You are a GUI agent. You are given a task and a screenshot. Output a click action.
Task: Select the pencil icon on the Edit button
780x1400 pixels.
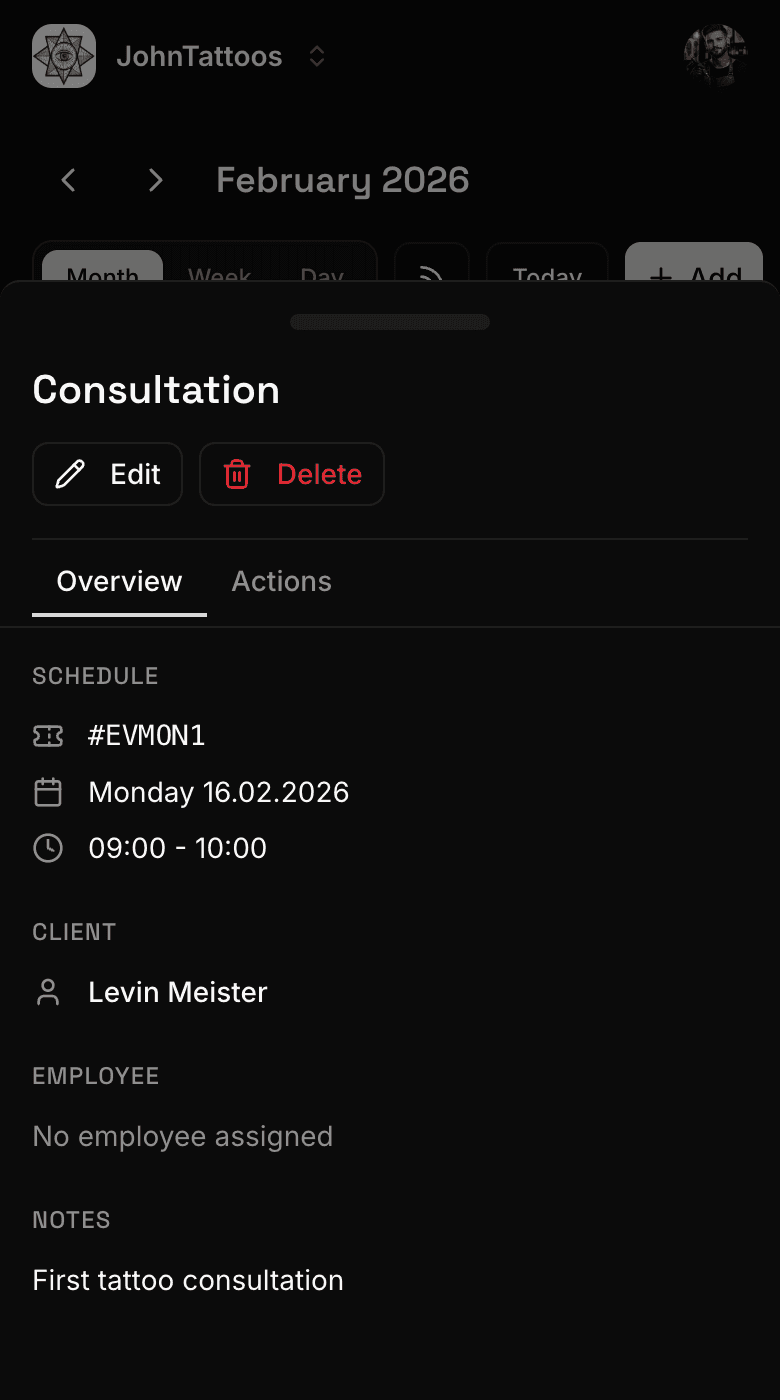(68, 474)
